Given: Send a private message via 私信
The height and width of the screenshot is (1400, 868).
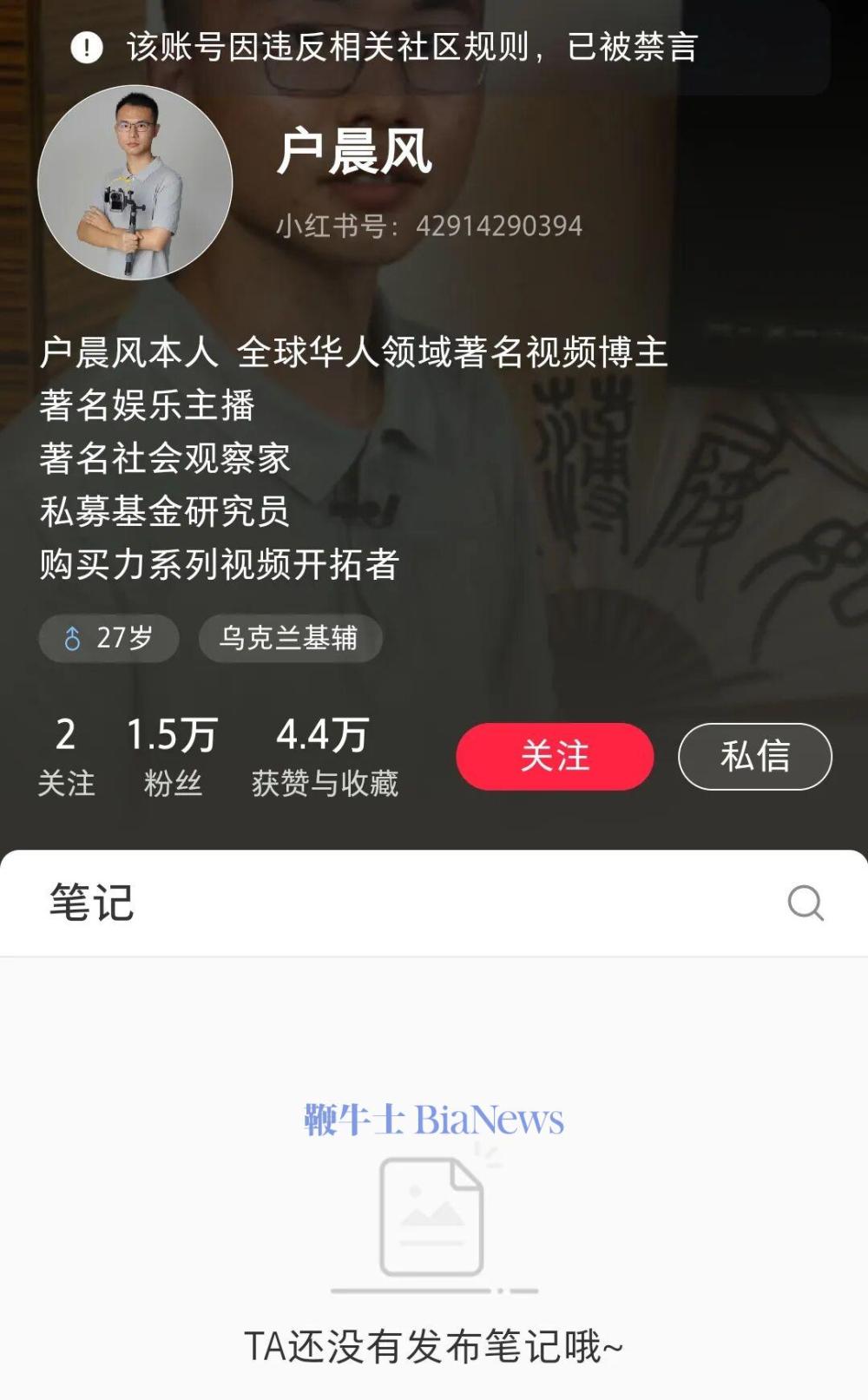Looking at the screenshot, I should point(754,756).
